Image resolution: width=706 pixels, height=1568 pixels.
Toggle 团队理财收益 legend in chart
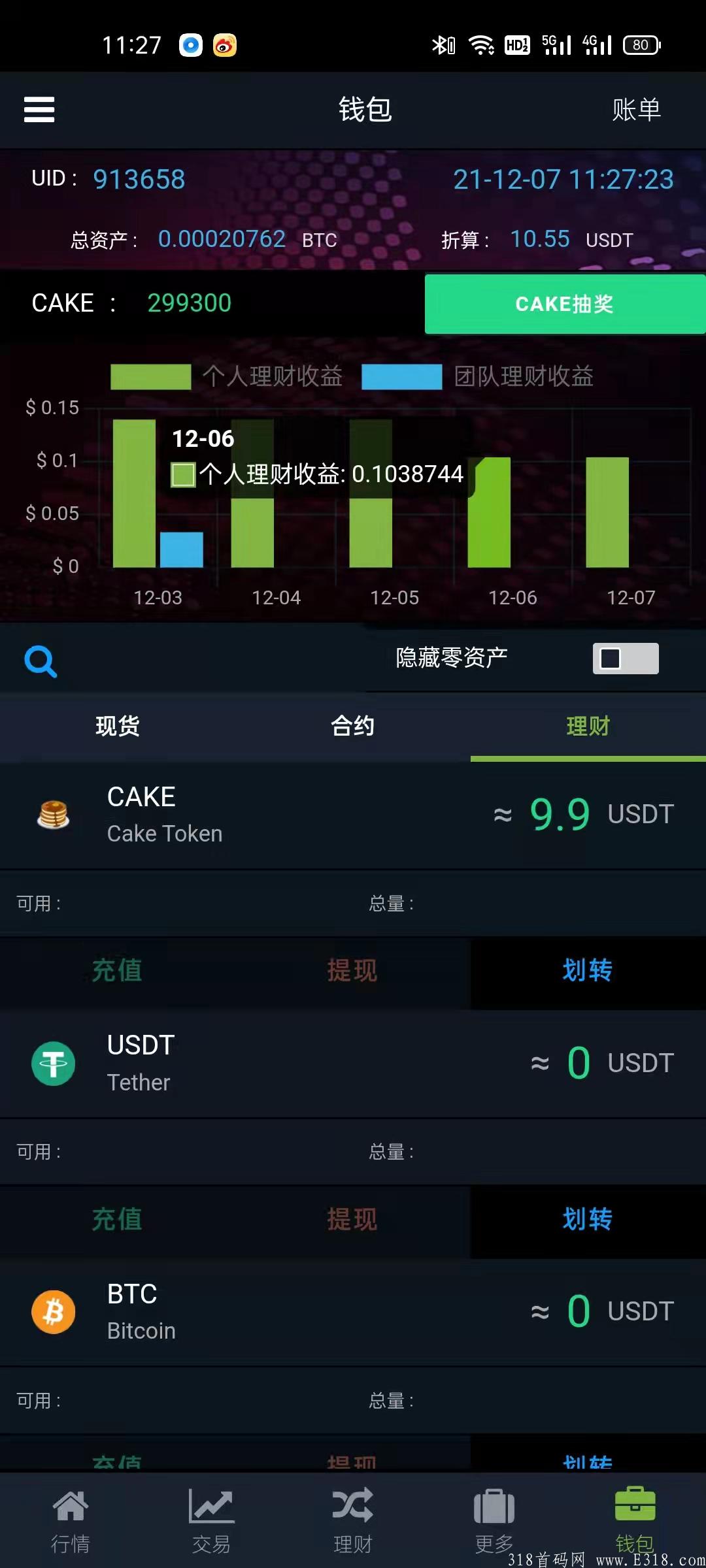tap(479, 376)
